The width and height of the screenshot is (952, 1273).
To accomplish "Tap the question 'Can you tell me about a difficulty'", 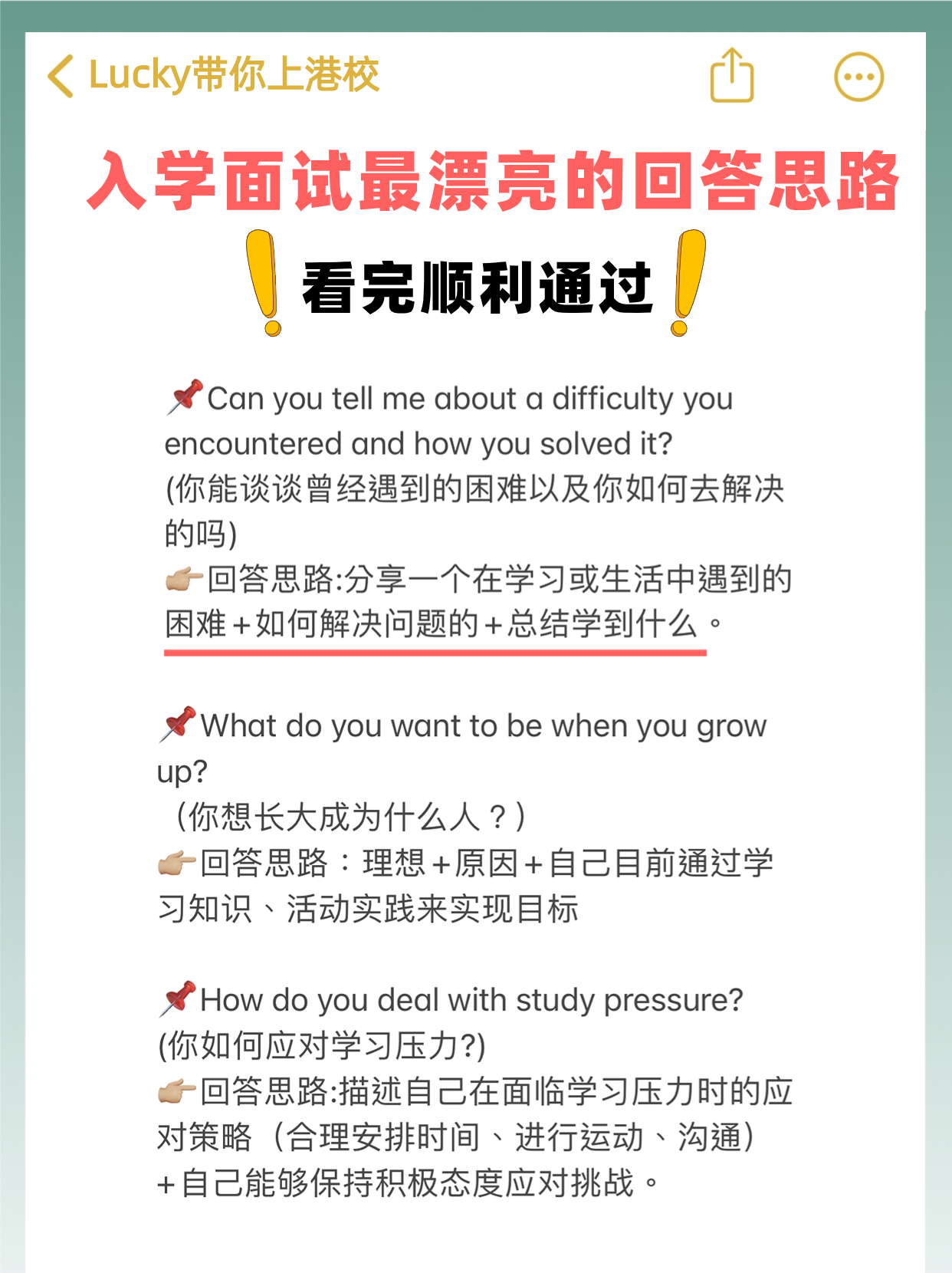I will click(468, 399).
